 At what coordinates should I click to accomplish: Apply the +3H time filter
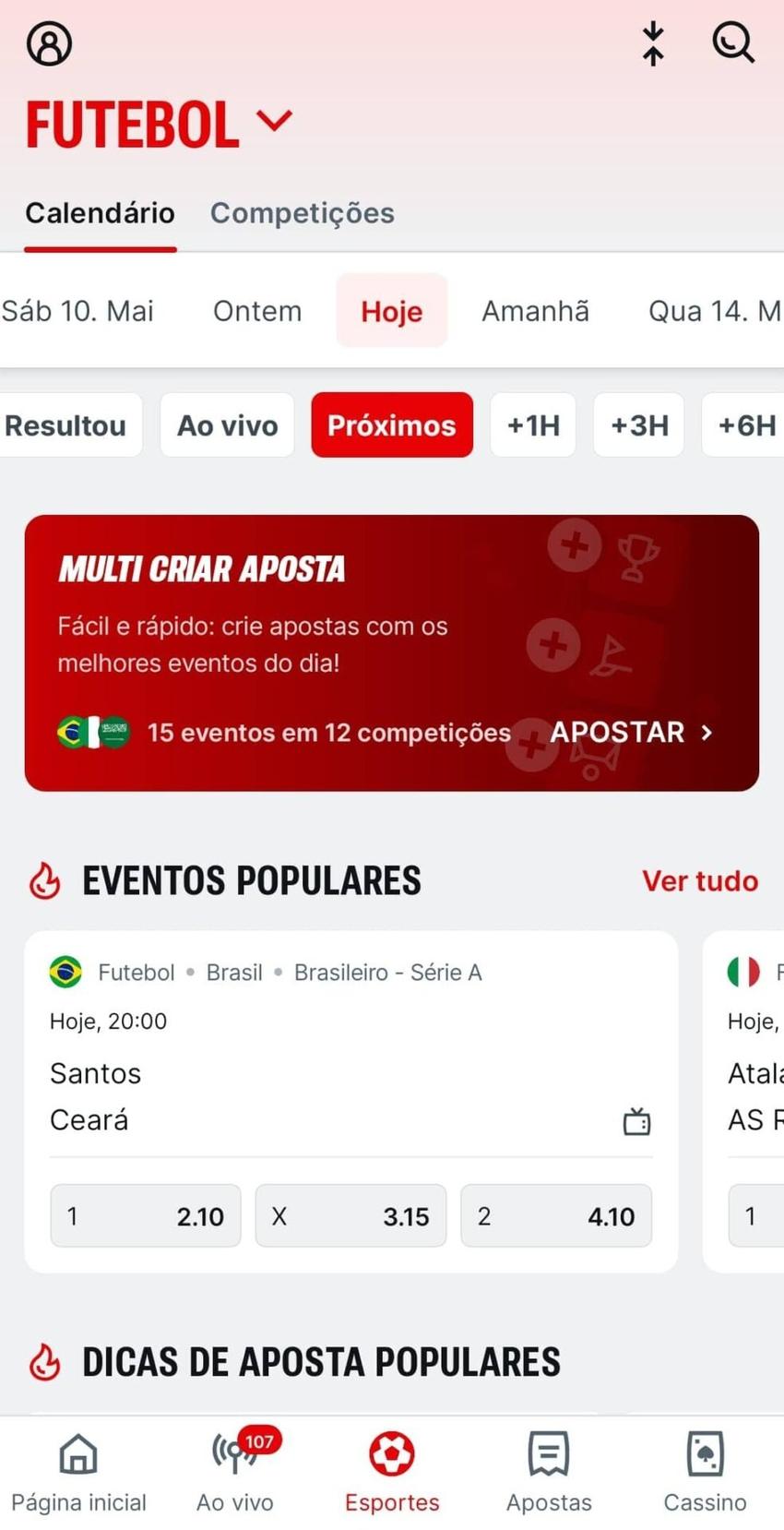coord(639,425)
